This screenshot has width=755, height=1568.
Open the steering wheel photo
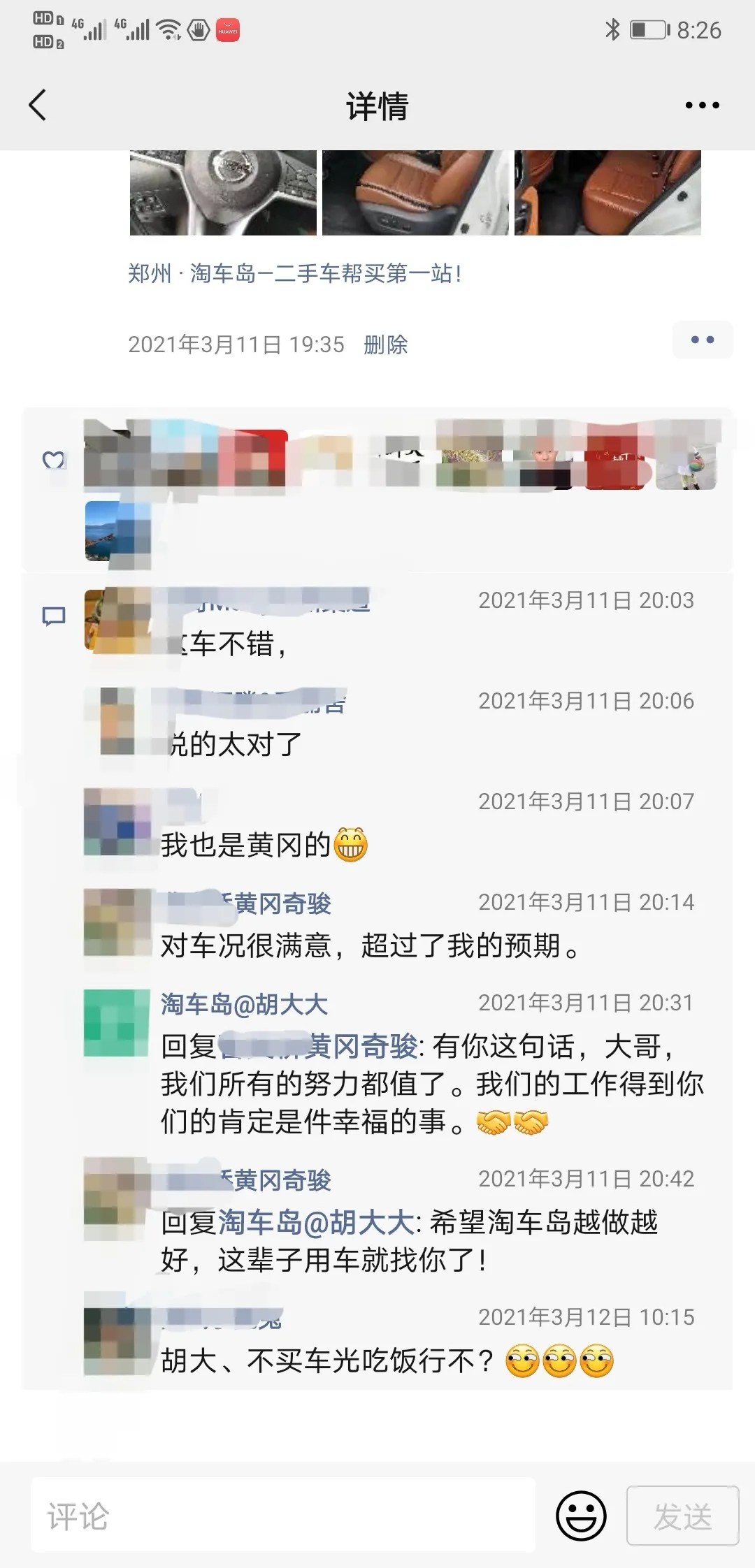point(223,192)
